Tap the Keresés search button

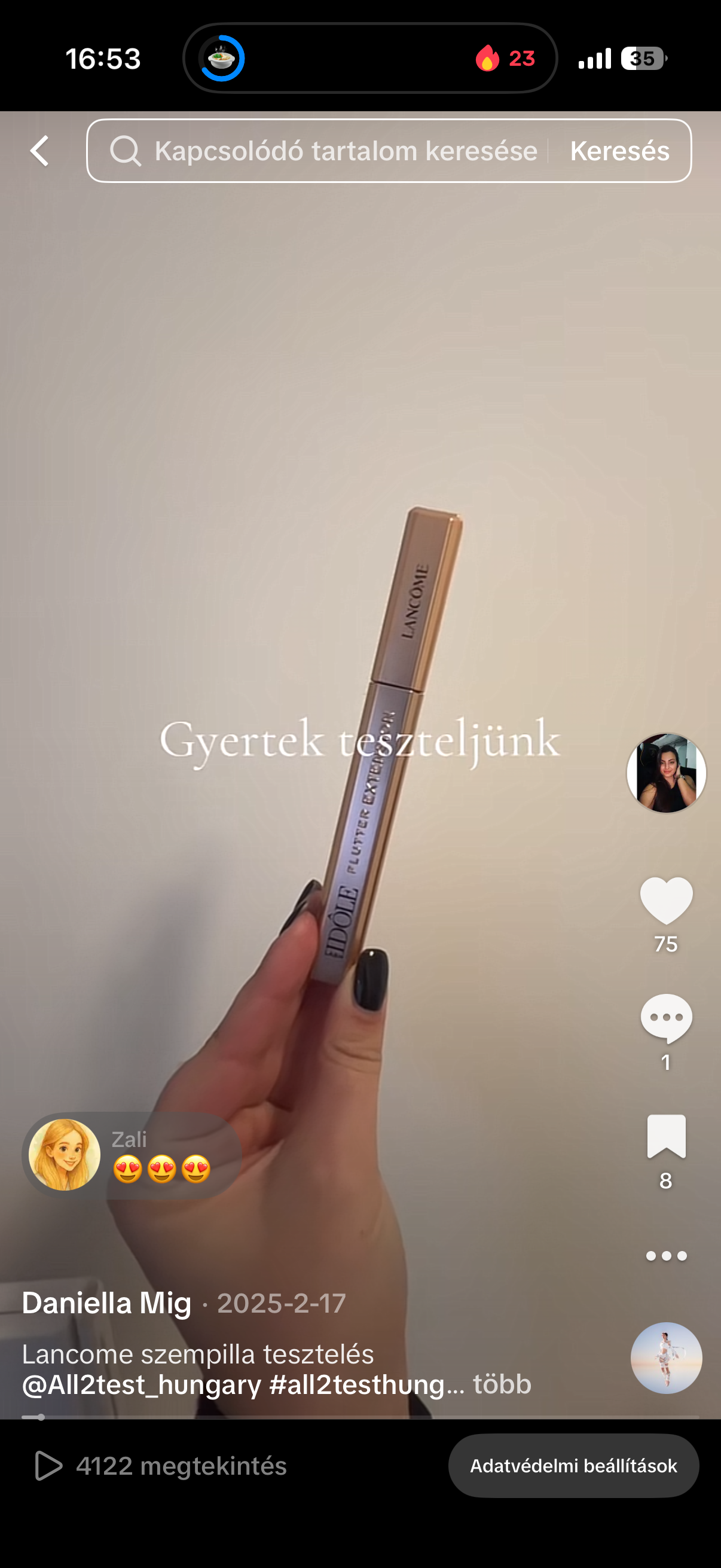pos(619,151)
